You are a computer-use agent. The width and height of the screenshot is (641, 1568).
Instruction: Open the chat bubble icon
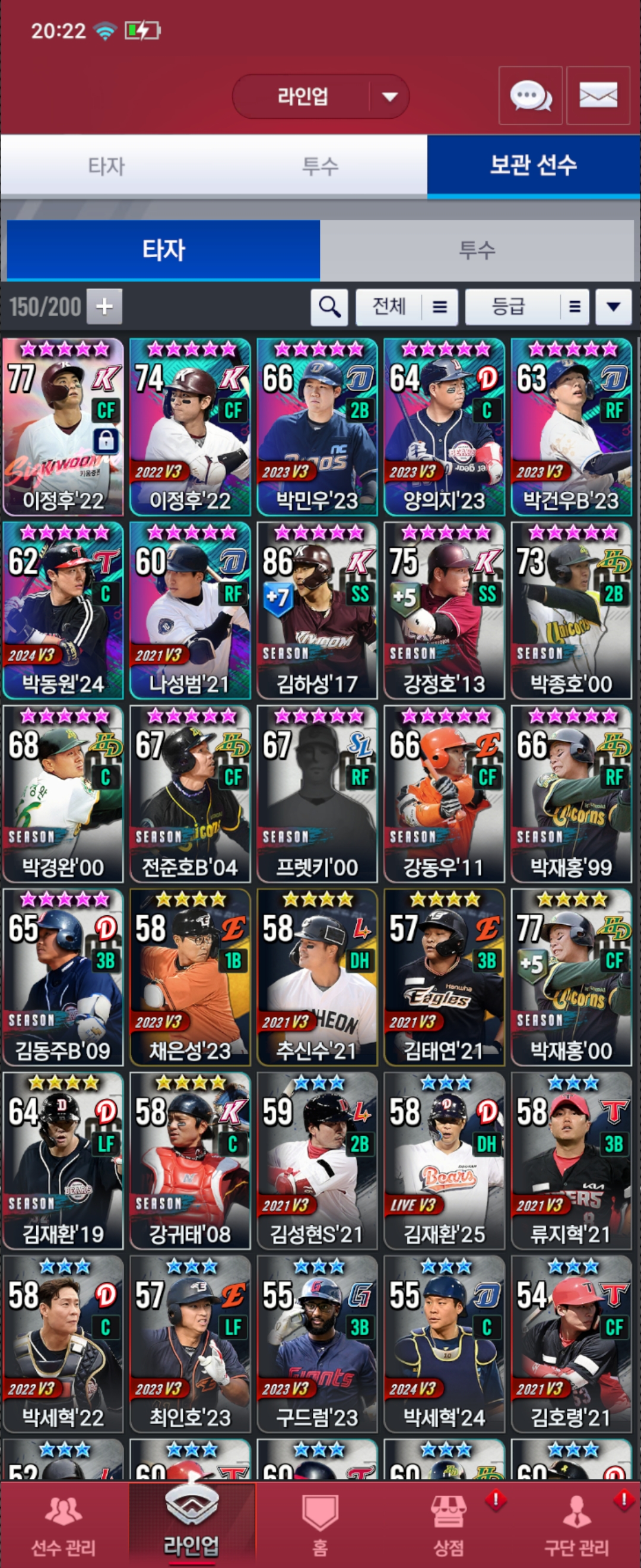point(529,96)
